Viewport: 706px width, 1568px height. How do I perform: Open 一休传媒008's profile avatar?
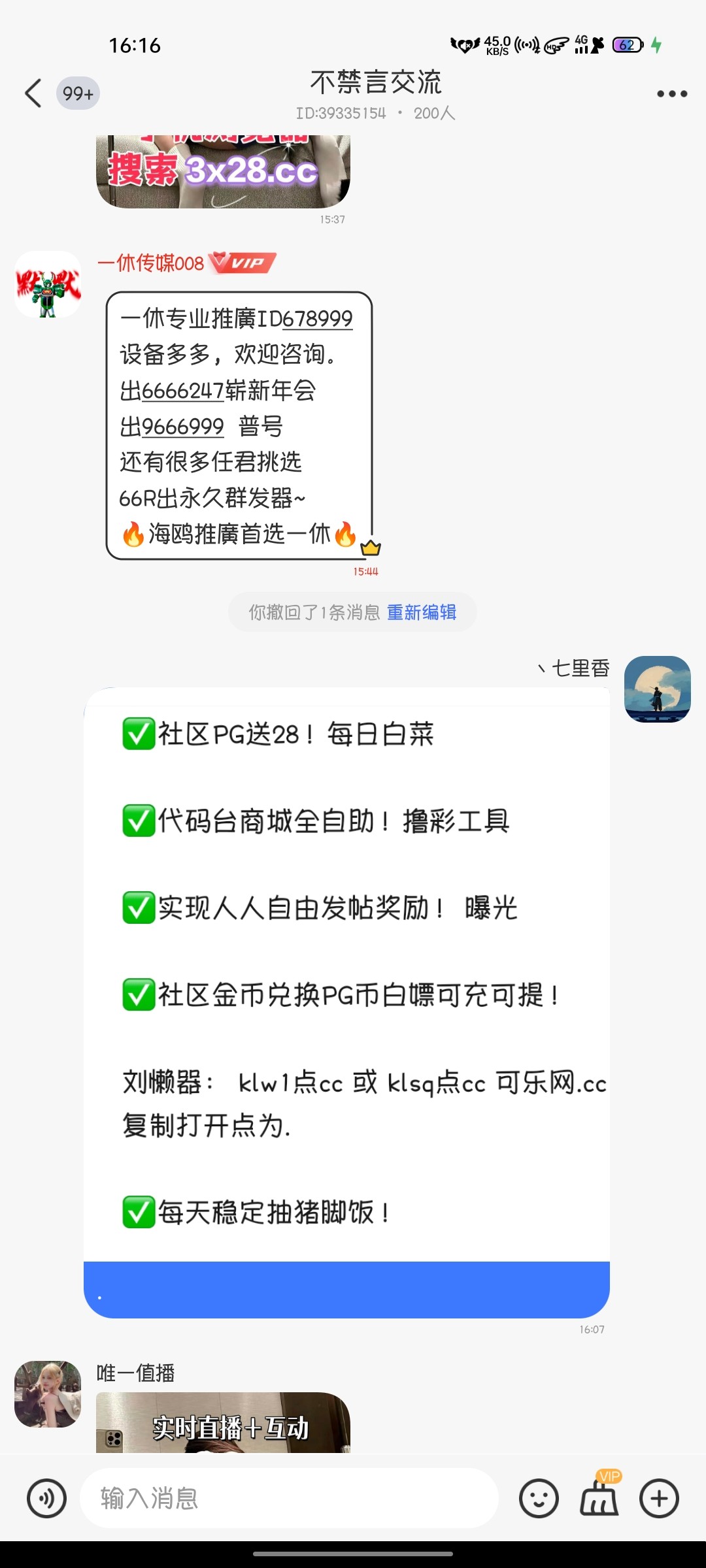point(48,285)
